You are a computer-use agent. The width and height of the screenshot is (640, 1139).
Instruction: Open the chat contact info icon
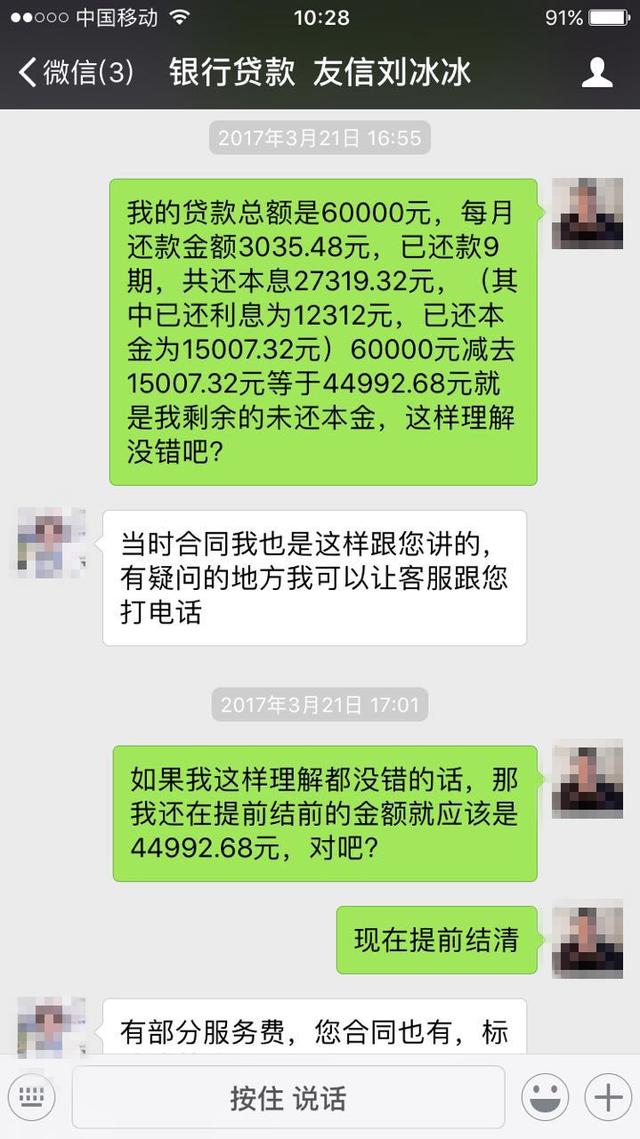597,72
